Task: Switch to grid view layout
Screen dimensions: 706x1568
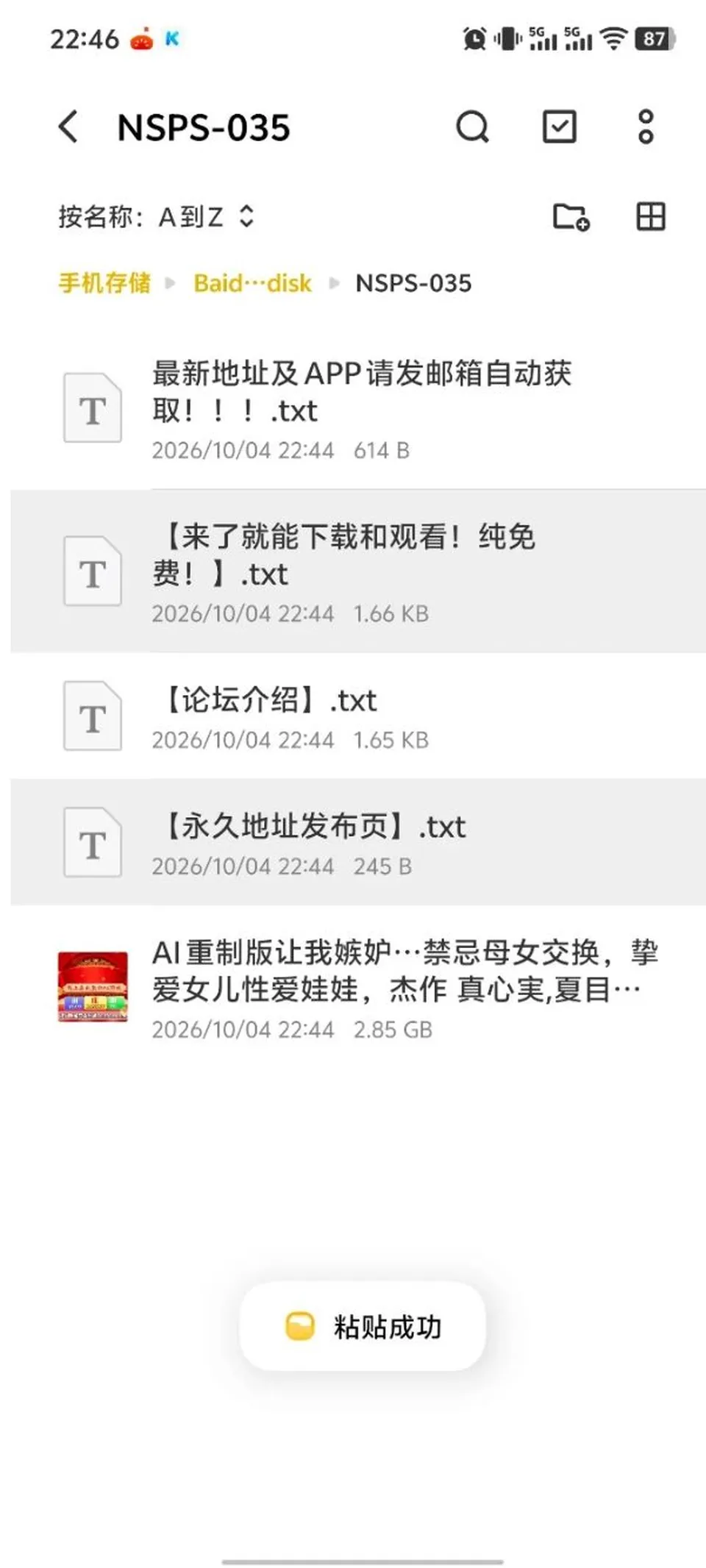Action: (x=651, y=217)
